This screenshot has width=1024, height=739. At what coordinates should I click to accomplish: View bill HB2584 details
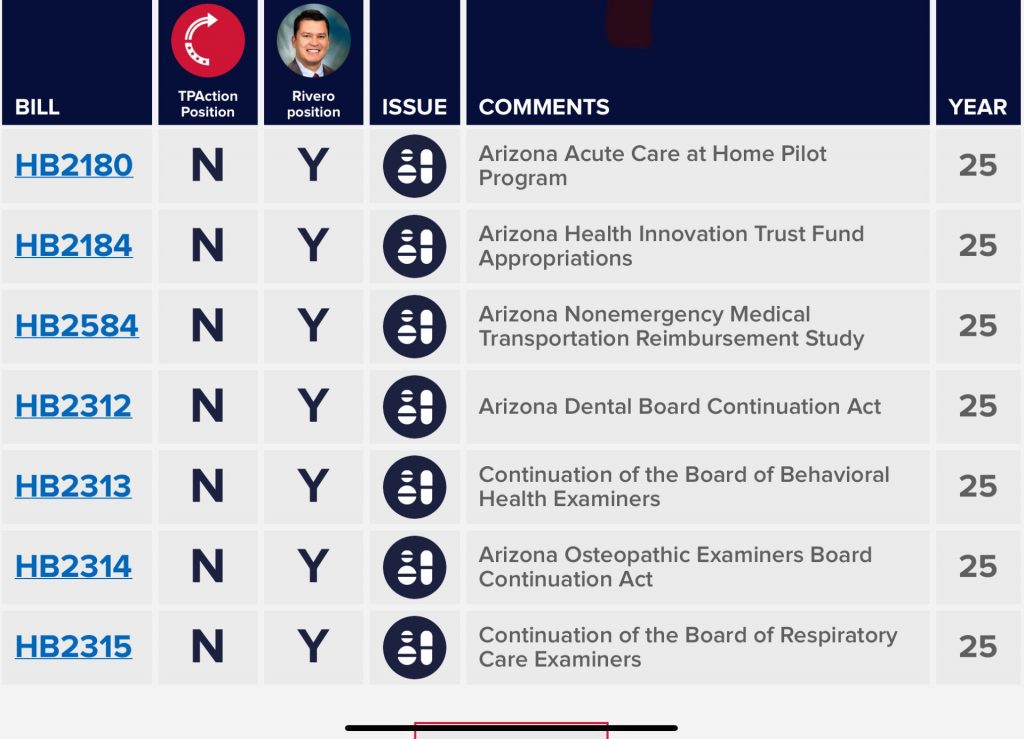[x=77, y=325]
